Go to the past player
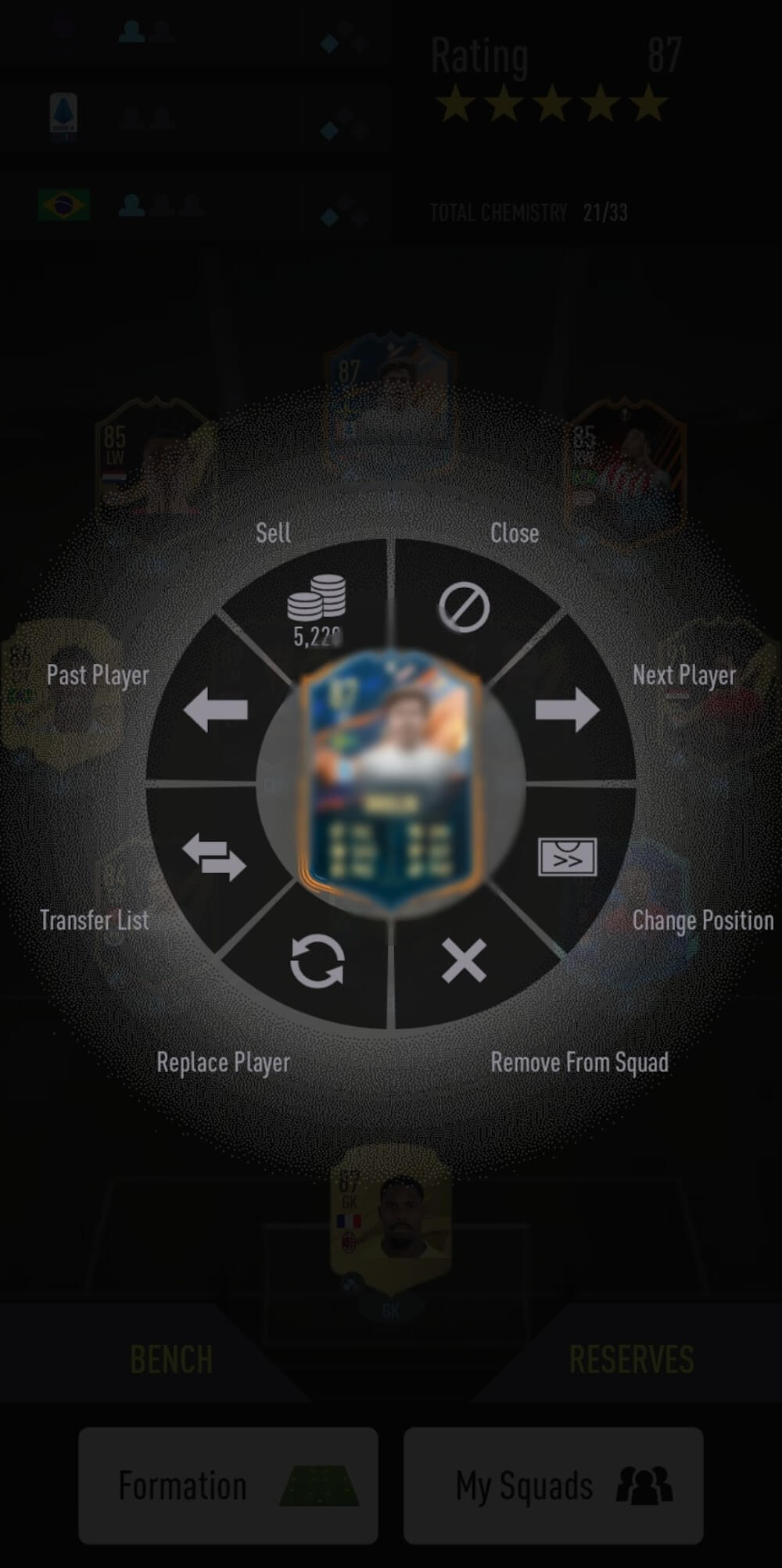Image resolution: width=782 pixels, height=1568 pixels. click(x=216, y=710)
